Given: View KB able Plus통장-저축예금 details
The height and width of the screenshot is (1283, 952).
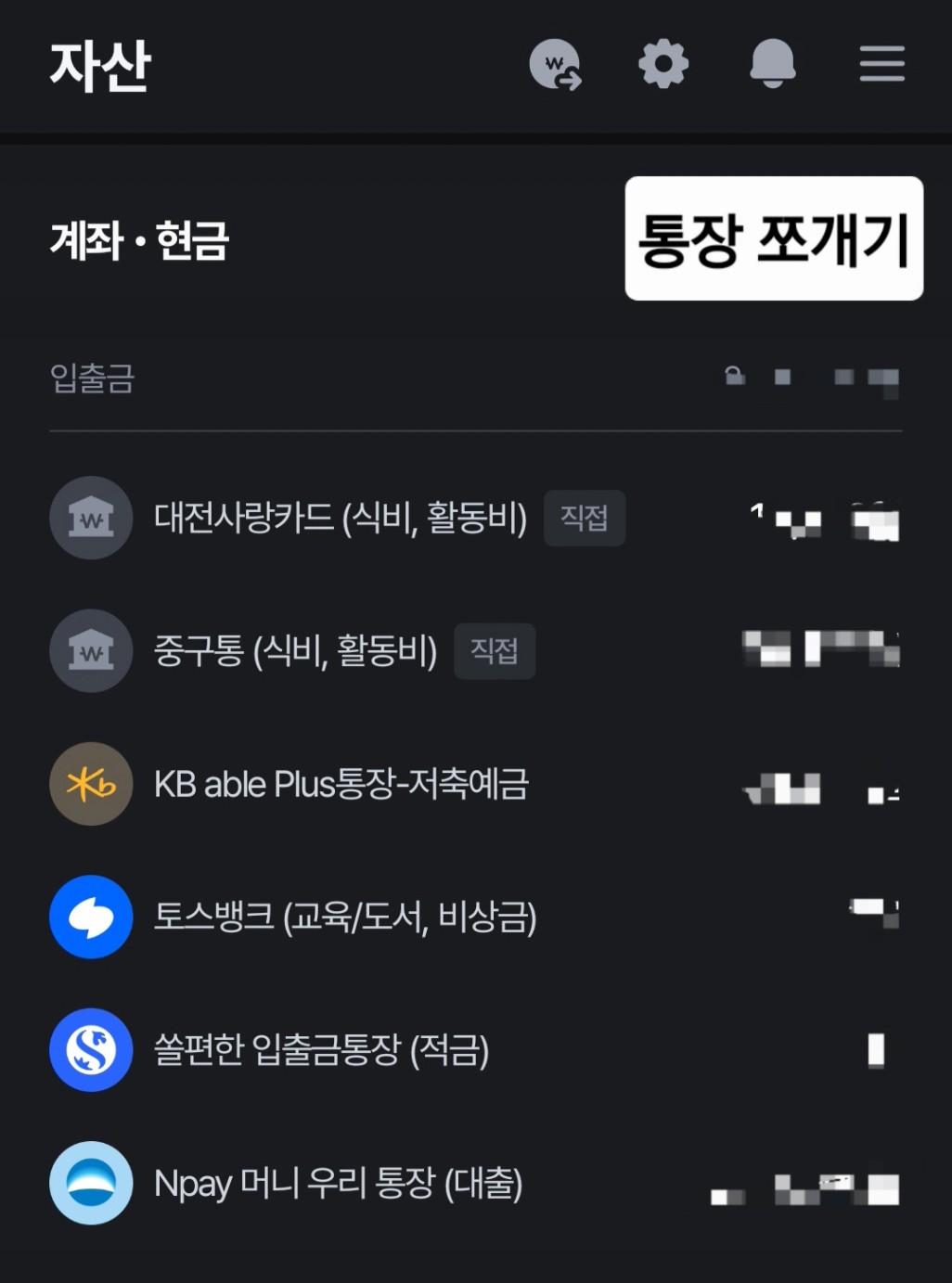Looking at the screenshot, I should click(341, 785).
